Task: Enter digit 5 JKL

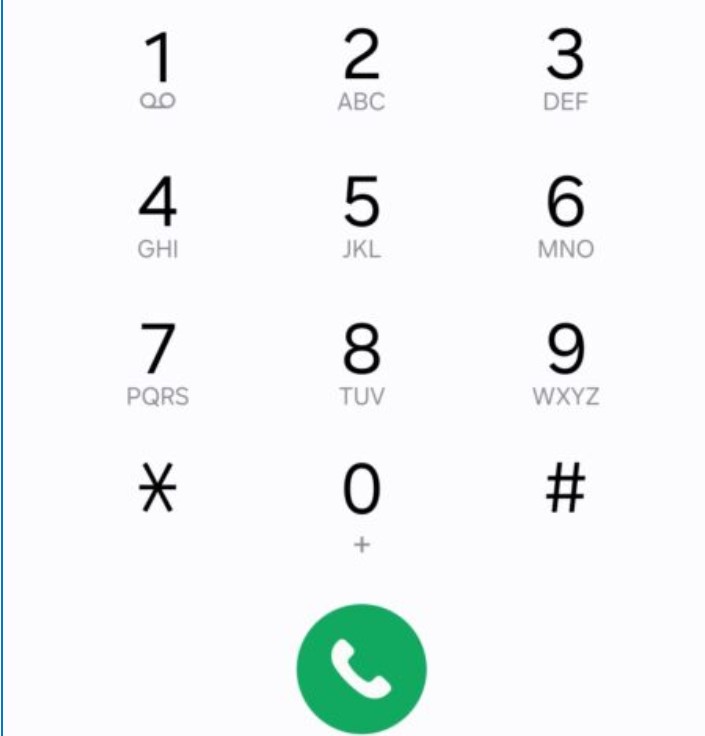Action: (361, 217)
